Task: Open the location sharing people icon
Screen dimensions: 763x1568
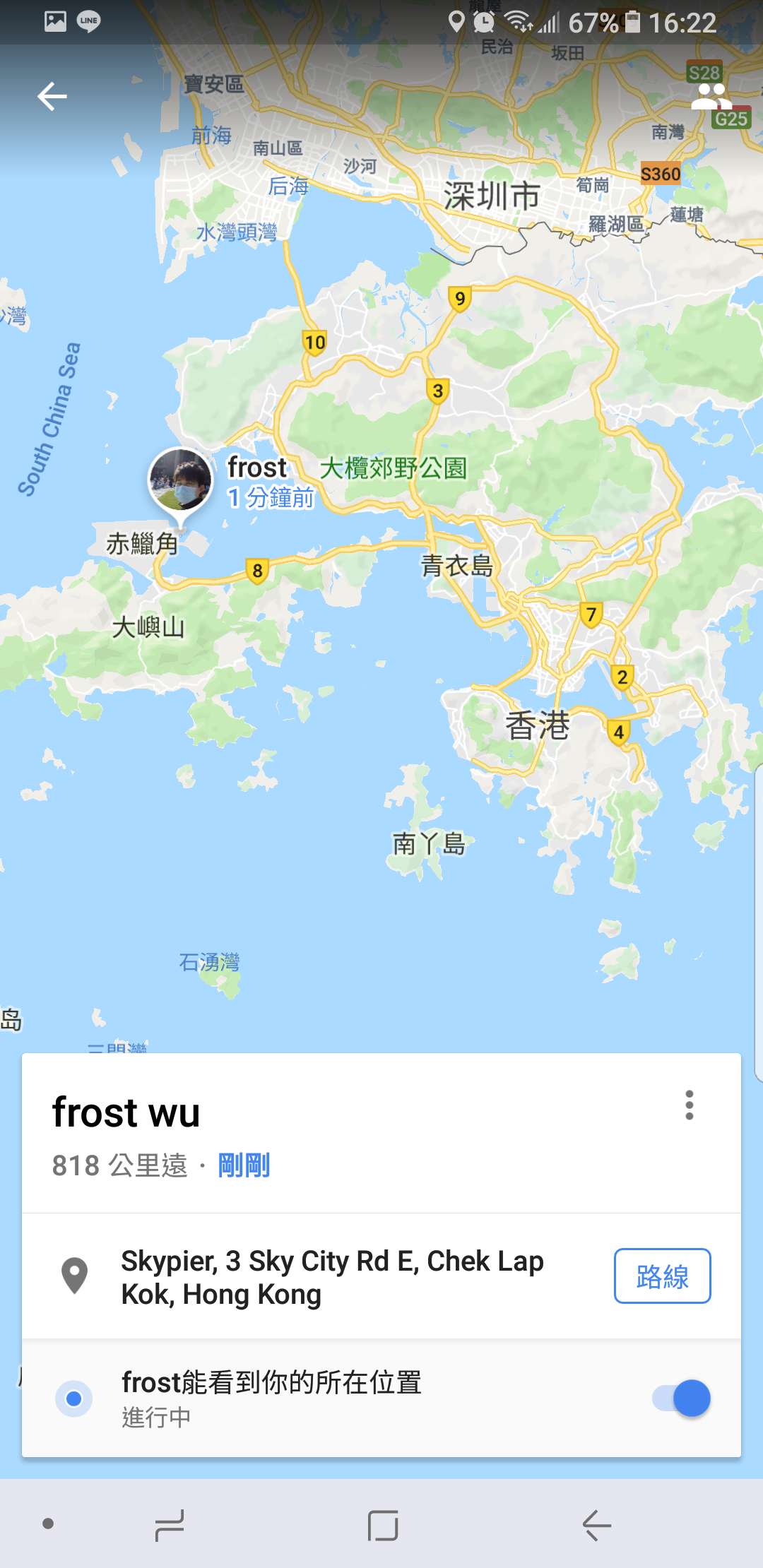Action: pos(709,97)
